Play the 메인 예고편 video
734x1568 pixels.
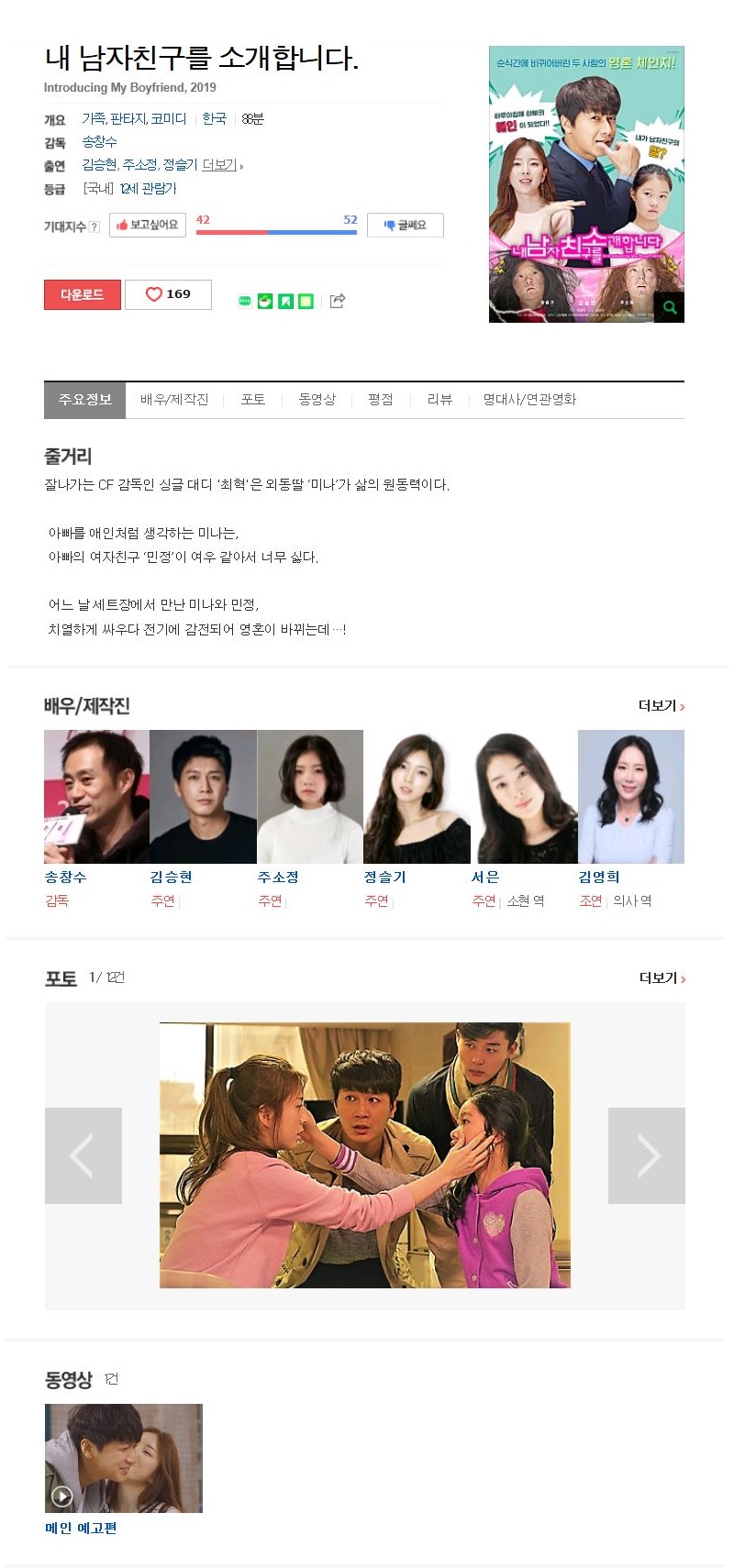point(123,1457)
